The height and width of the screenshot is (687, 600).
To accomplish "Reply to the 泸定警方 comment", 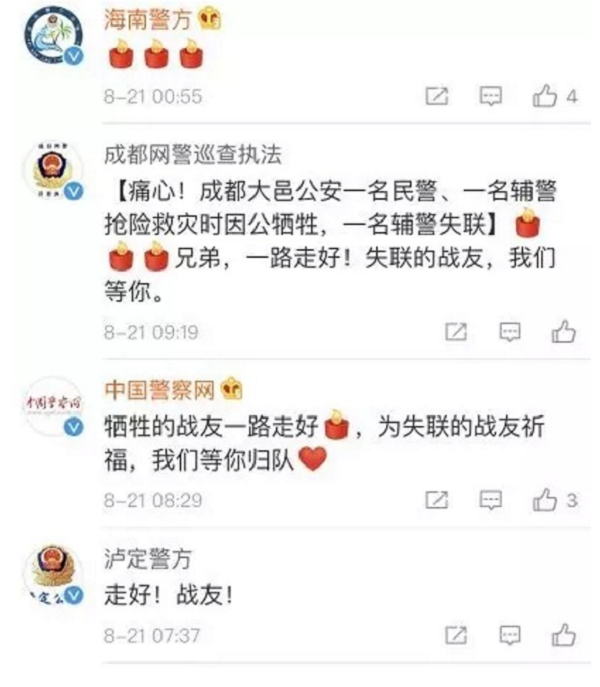I will pos(510,634).
